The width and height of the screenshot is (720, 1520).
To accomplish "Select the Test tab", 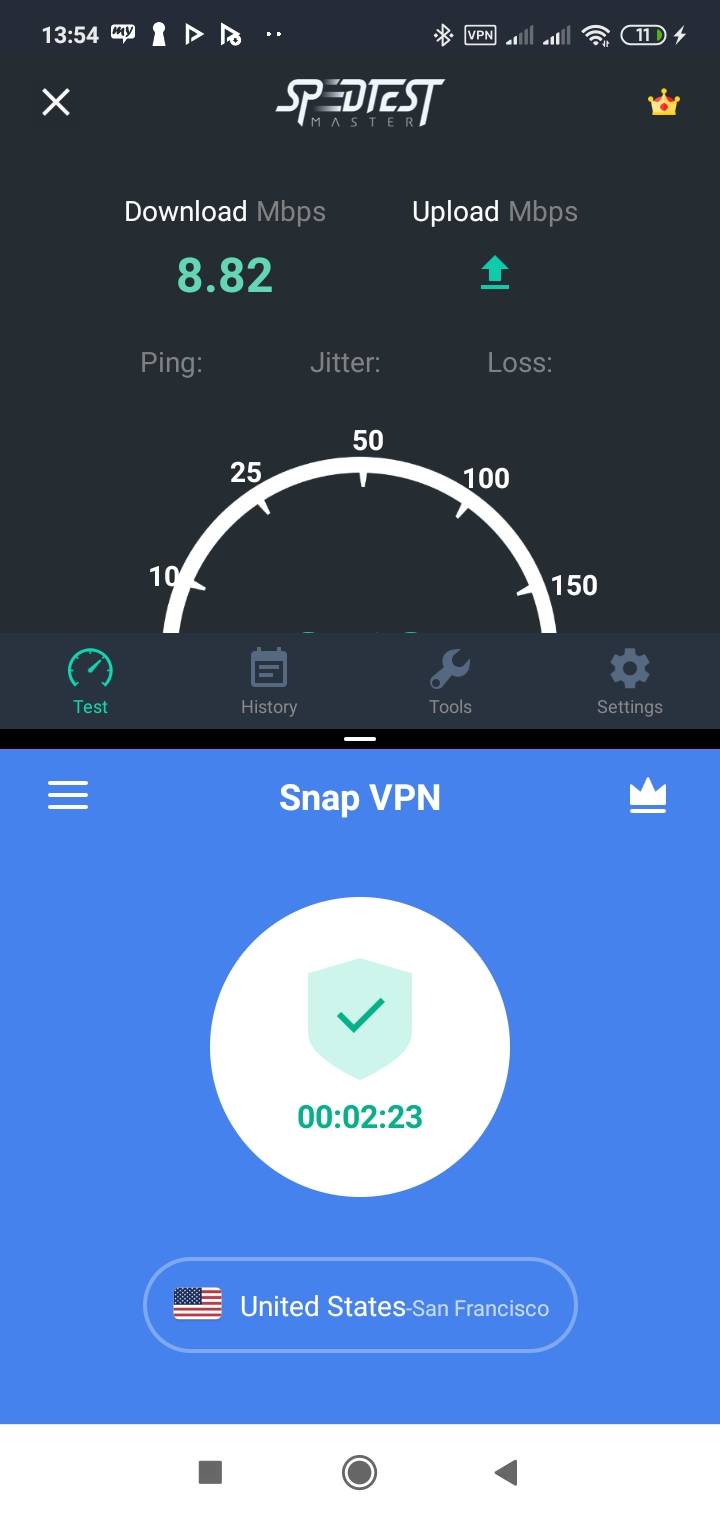I will coord(90,682).
